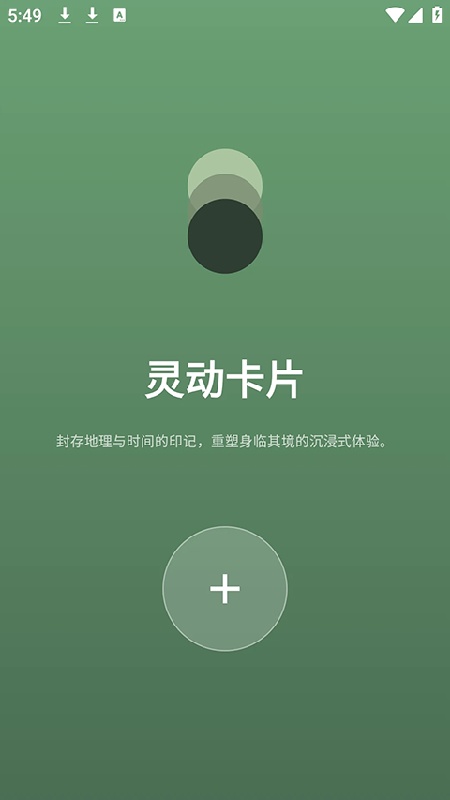Tap the round plus button

(225, 588)
